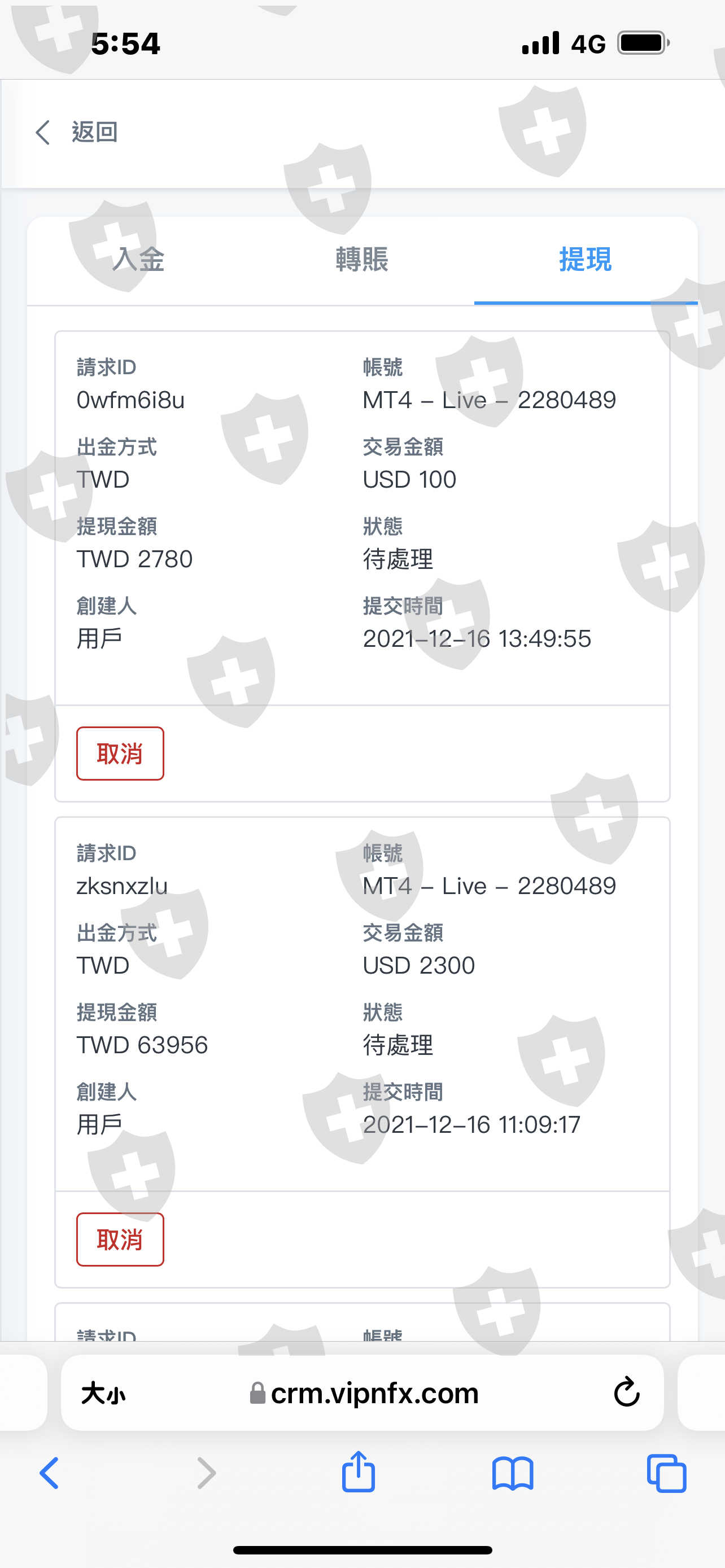Screen dimensions: 725x1568
Task: Tap the crm.vipnfx.com address bar
Action: pos(364,1392)
